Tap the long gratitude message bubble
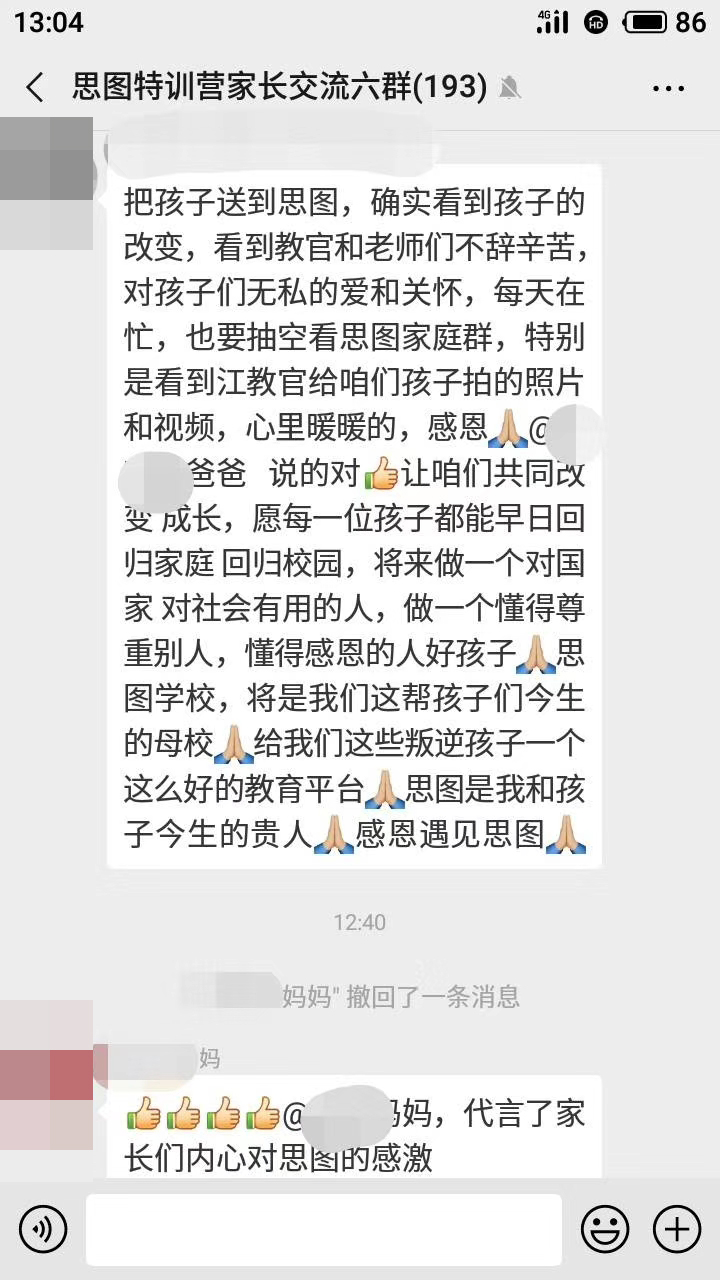This screenshot has width=720, height=1280. pos(355,520)
